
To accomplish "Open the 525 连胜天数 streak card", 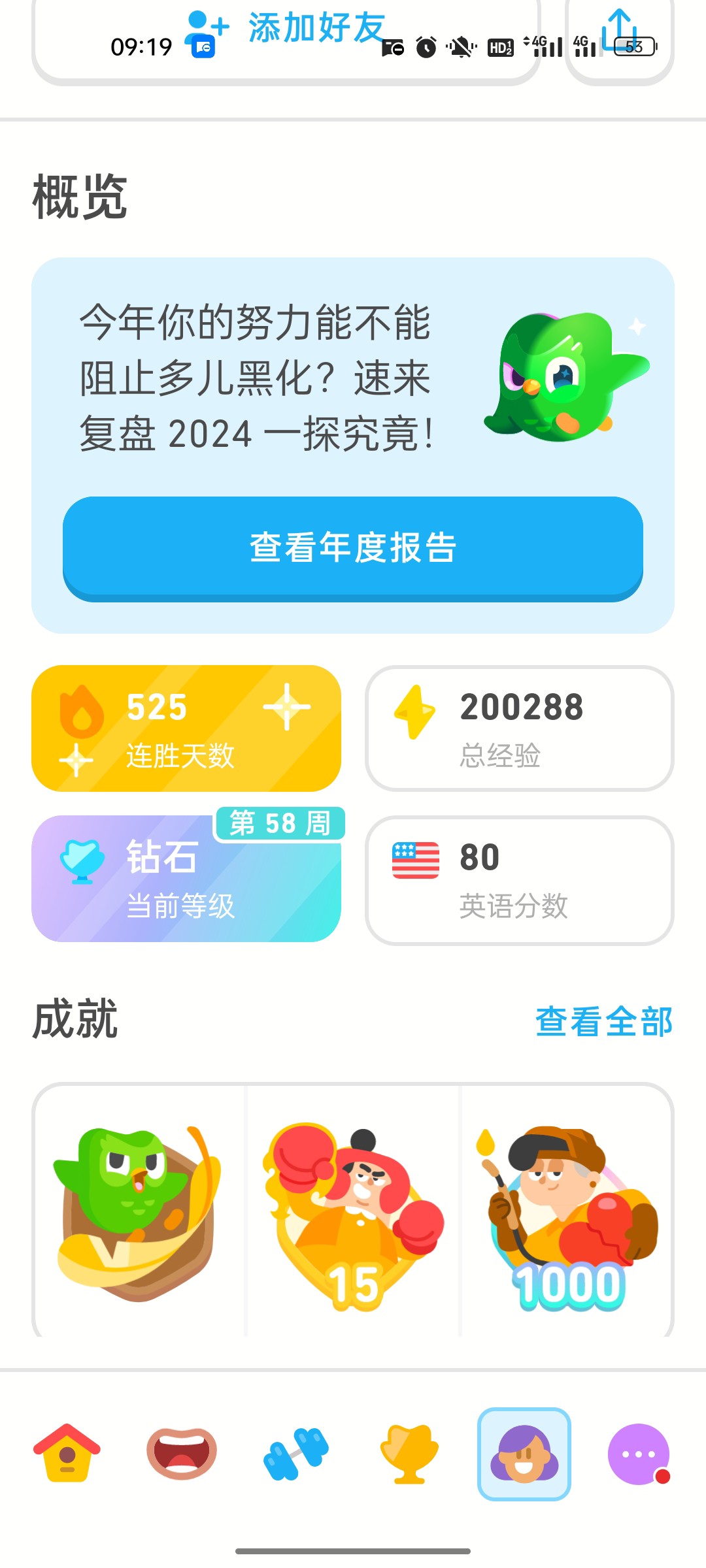I will point(186,728).
